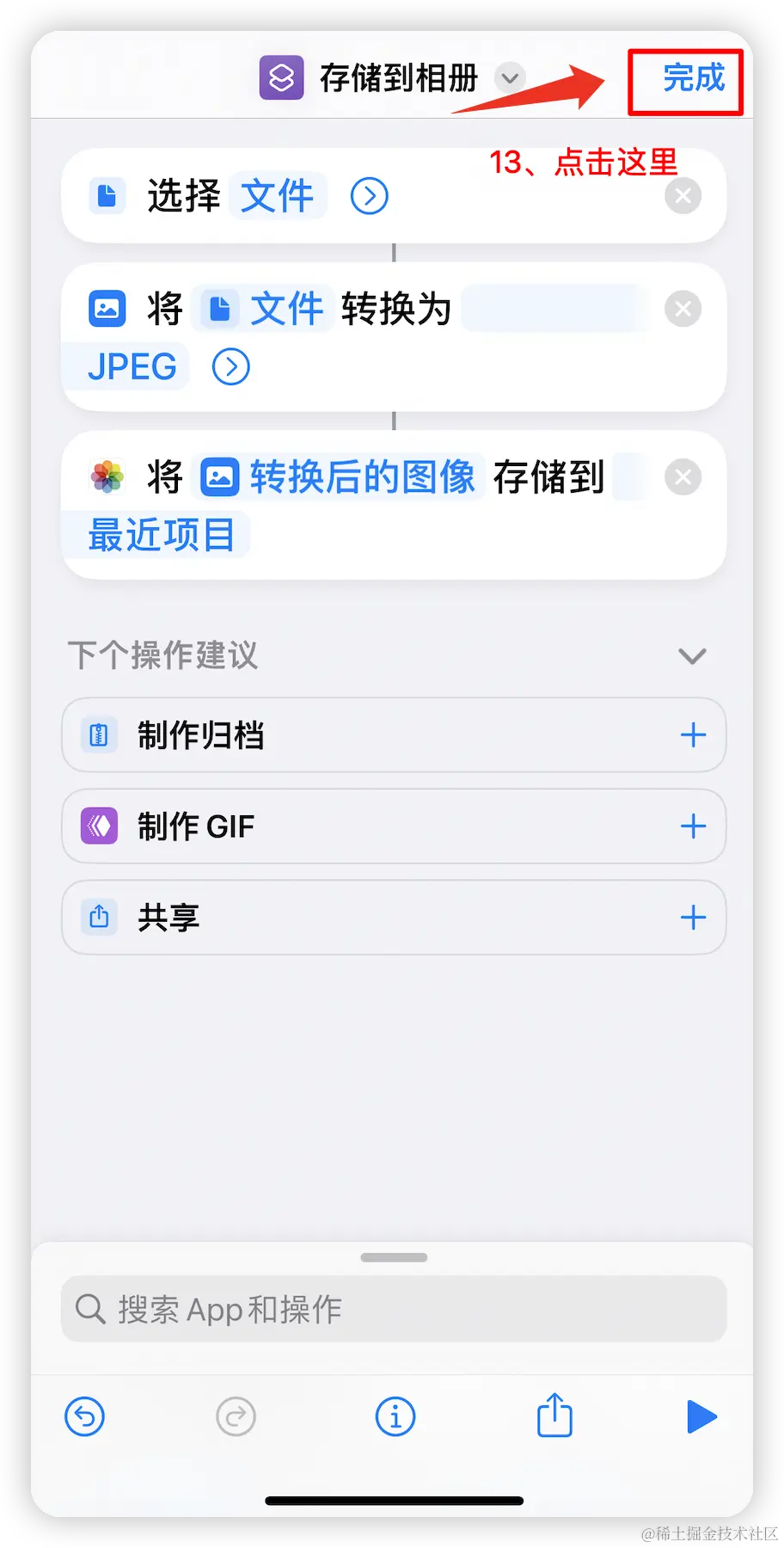This screenshot has height=1548, width=784.
Task: Expand the 选择文件 action options
Action: (369, 196)
